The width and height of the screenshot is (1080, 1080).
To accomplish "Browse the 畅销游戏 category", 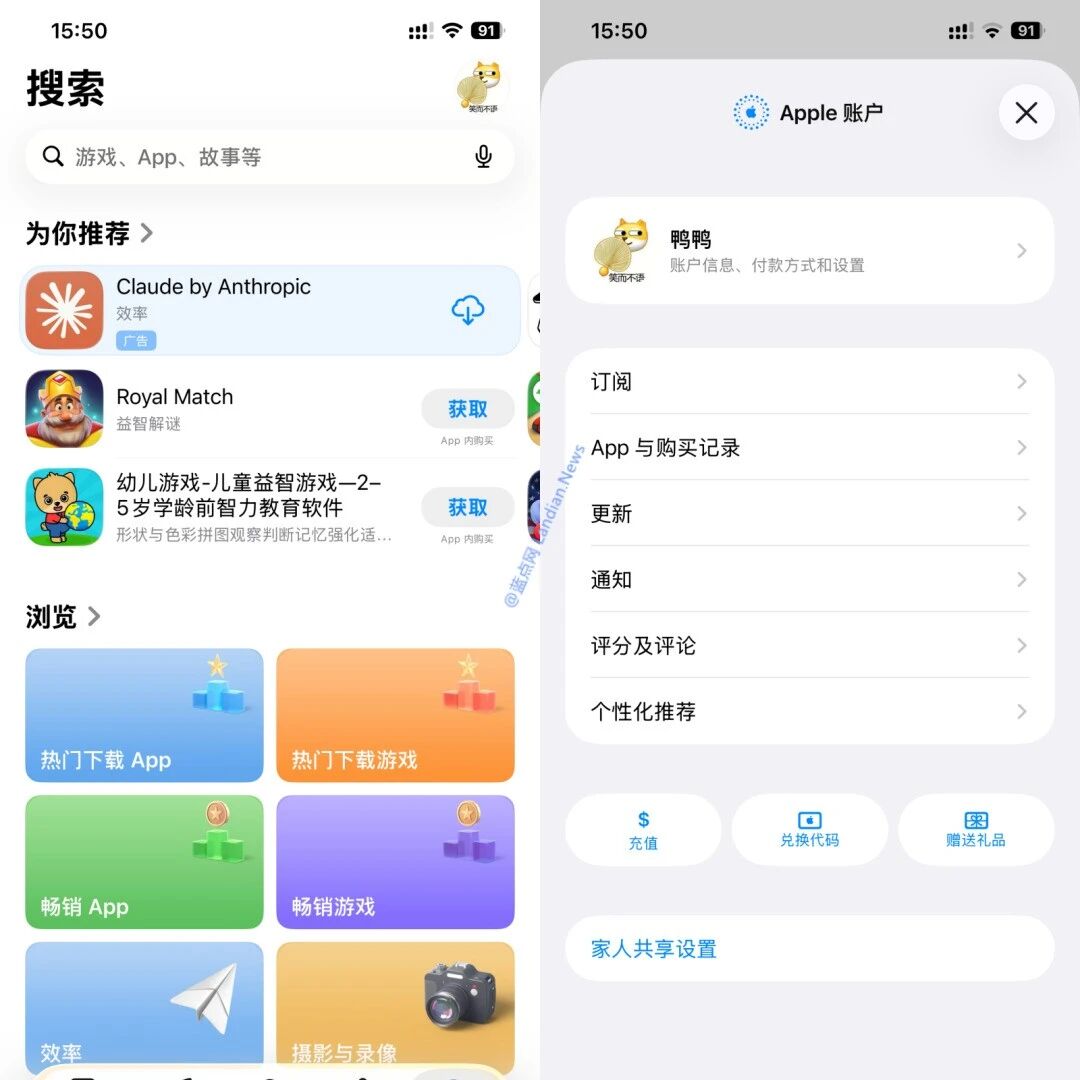I will (395, 862).
